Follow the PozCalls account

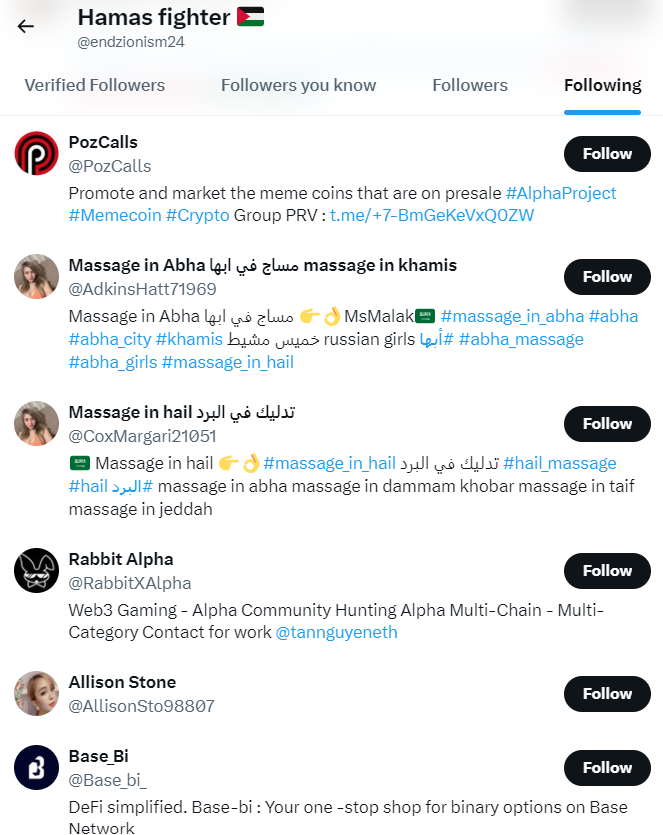click(x=607, y=154)
